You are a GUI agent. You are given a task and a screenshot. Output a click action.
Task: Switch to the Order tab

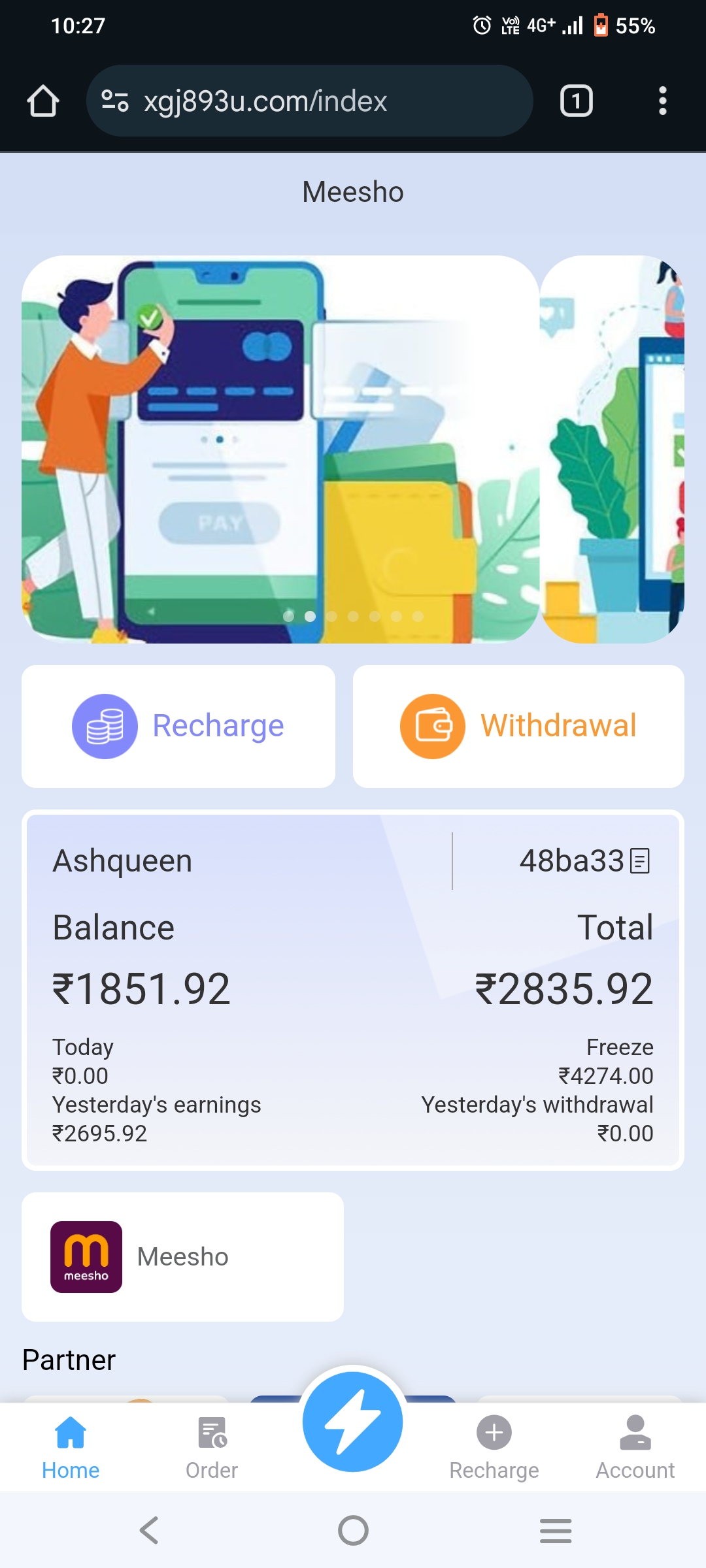[212, 1446]
